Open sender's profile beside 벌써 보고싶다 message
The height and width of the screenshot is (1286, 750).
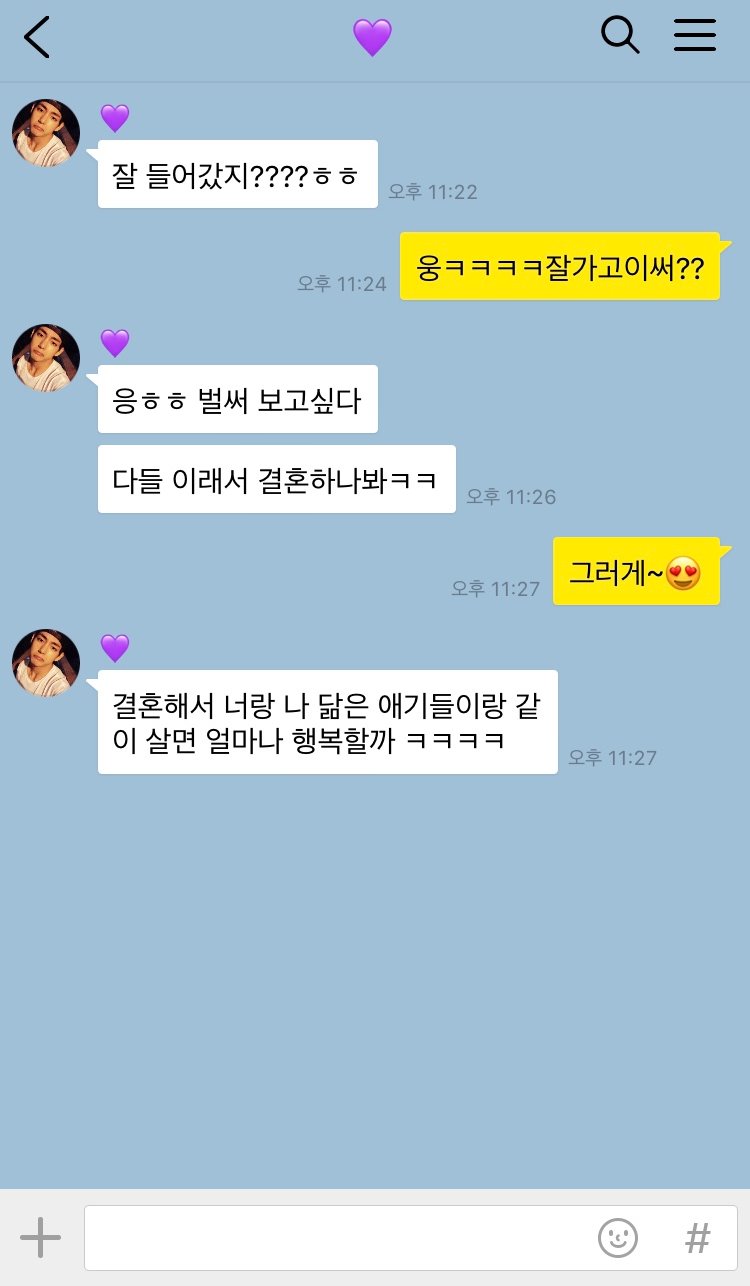[46, 358]
